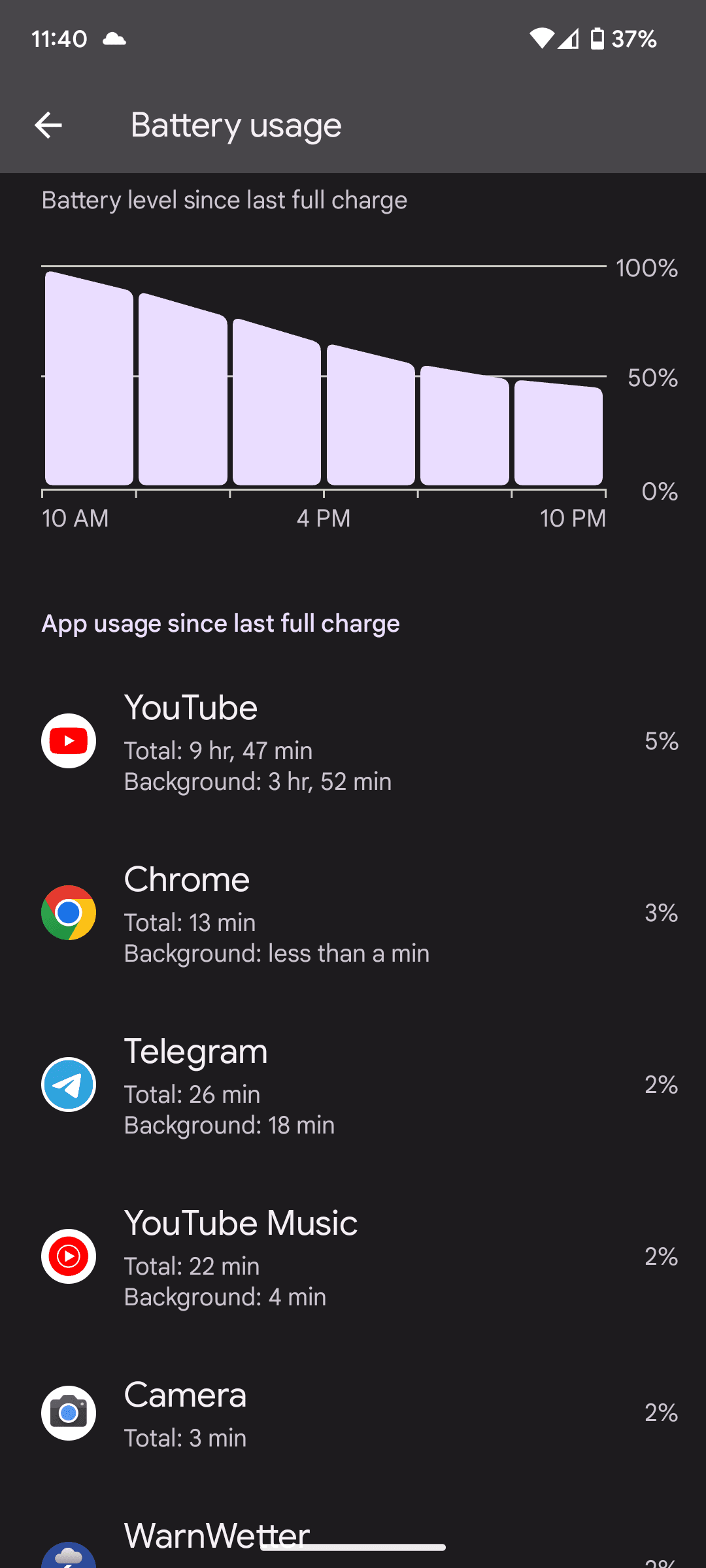The image size is (706, 1568).
Task: Tap the 4 PM axis label
Action: pyautogui.click(x=325, y=517)
